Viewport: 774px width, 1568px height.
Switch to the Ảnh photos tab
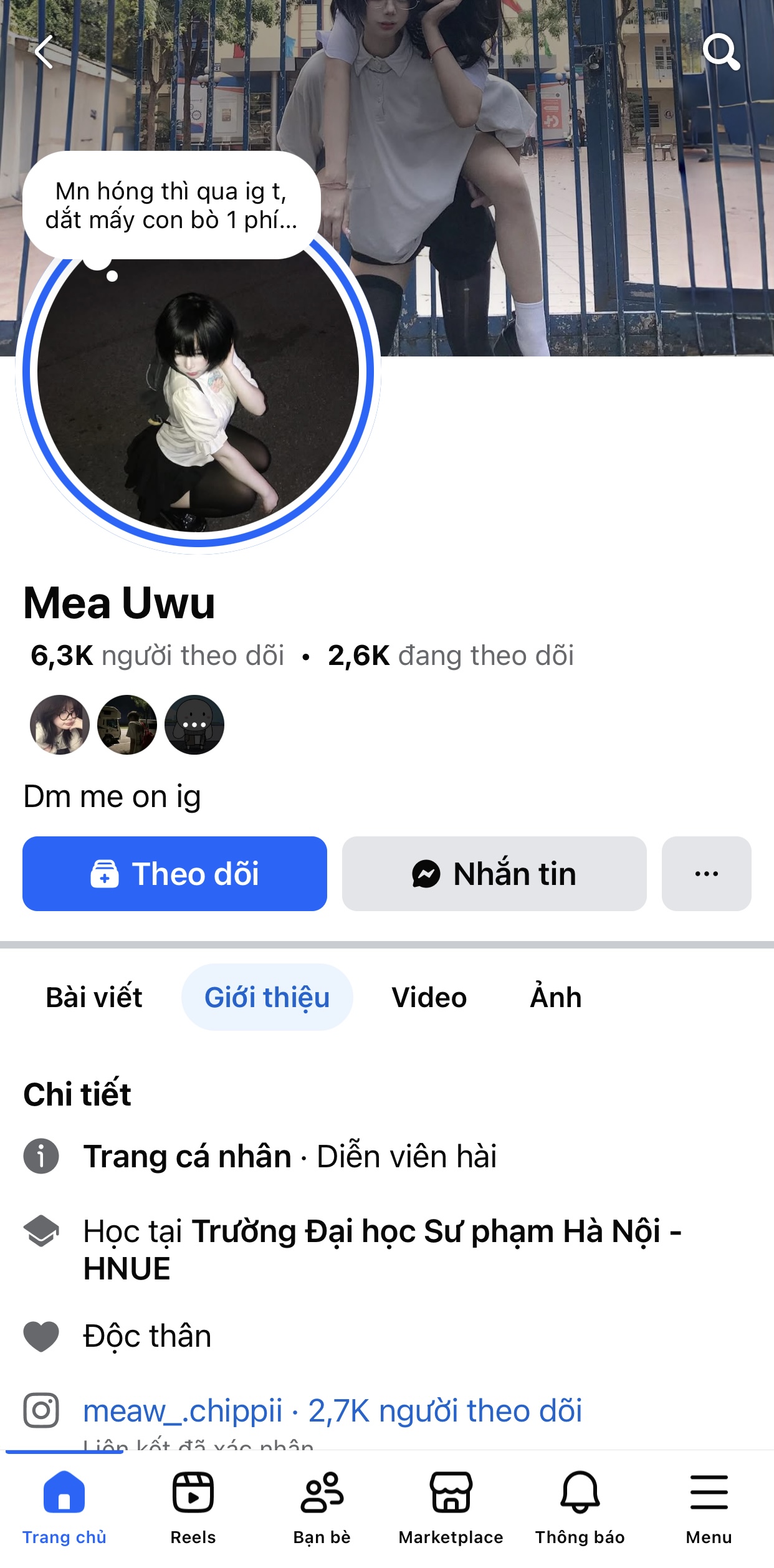pos(555,997)
